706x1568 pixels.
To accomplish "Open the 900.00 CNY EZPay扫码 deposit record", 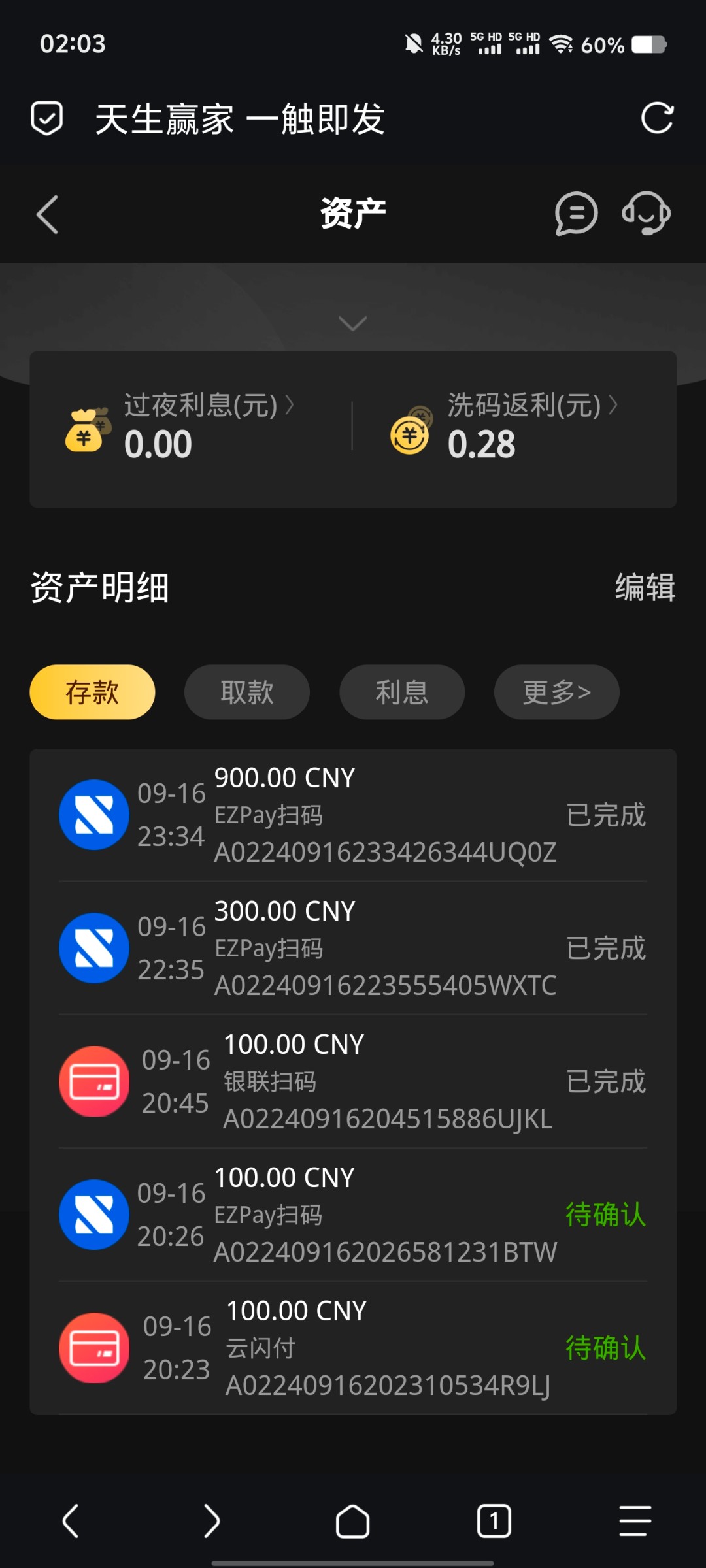I will point(353,815).
